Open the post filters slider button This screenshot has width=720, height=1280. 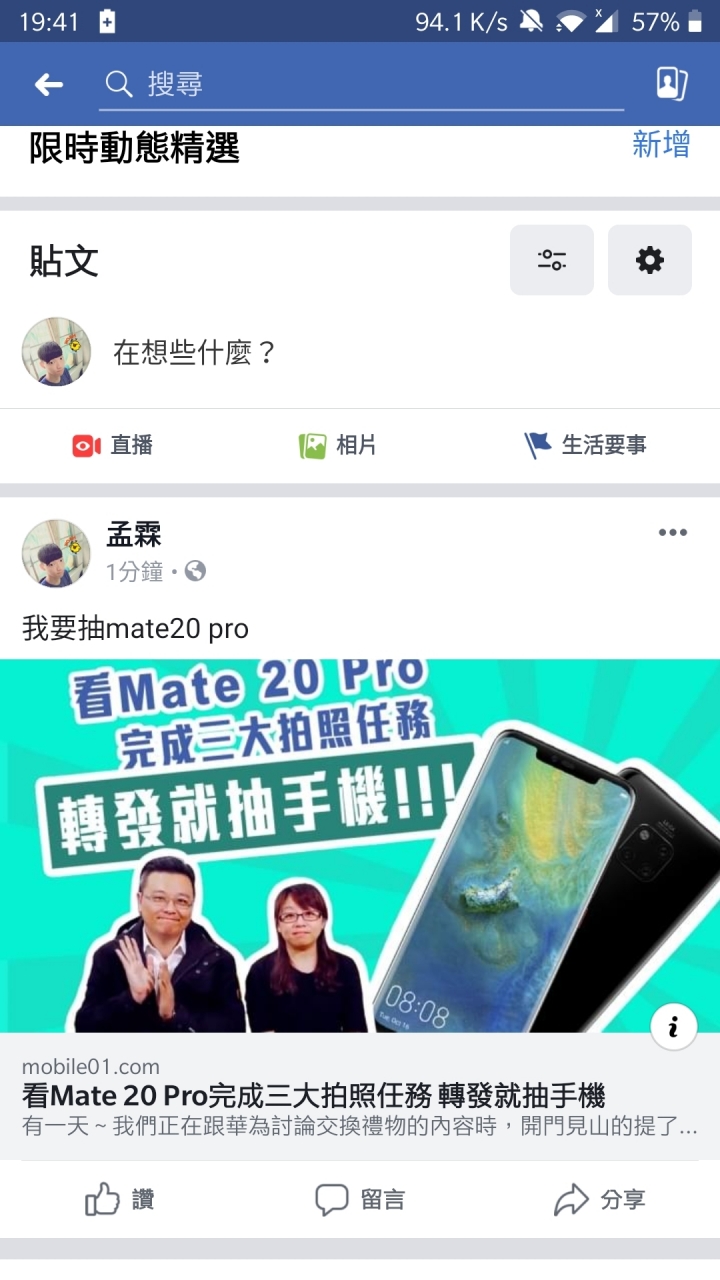(x=552, y=260)
